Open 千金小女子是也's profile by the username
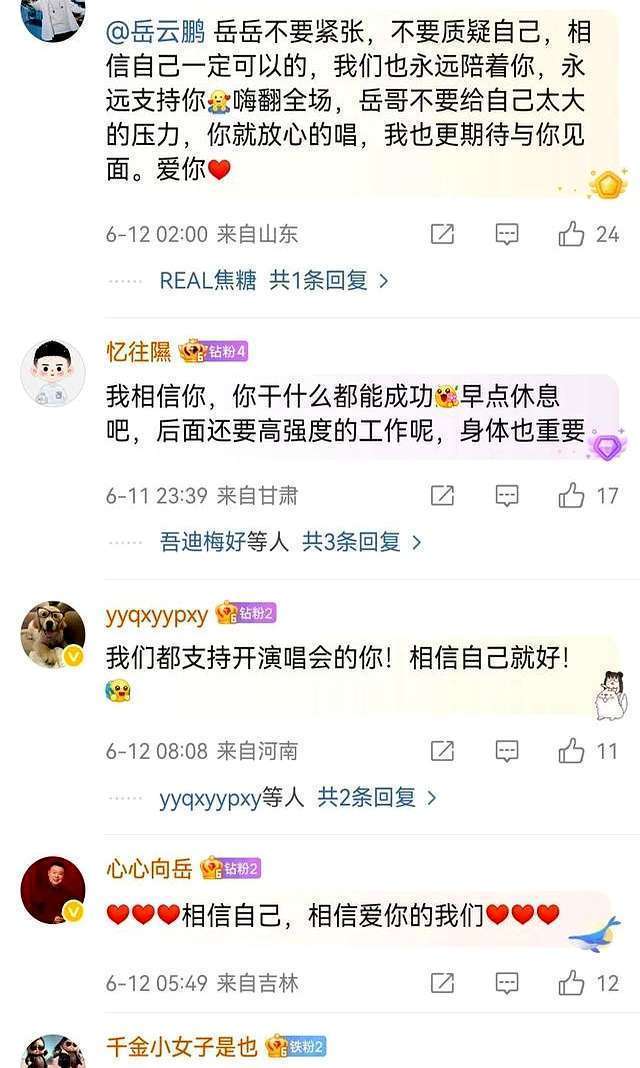640x1068 pixels. click(x=181, y=1047)
